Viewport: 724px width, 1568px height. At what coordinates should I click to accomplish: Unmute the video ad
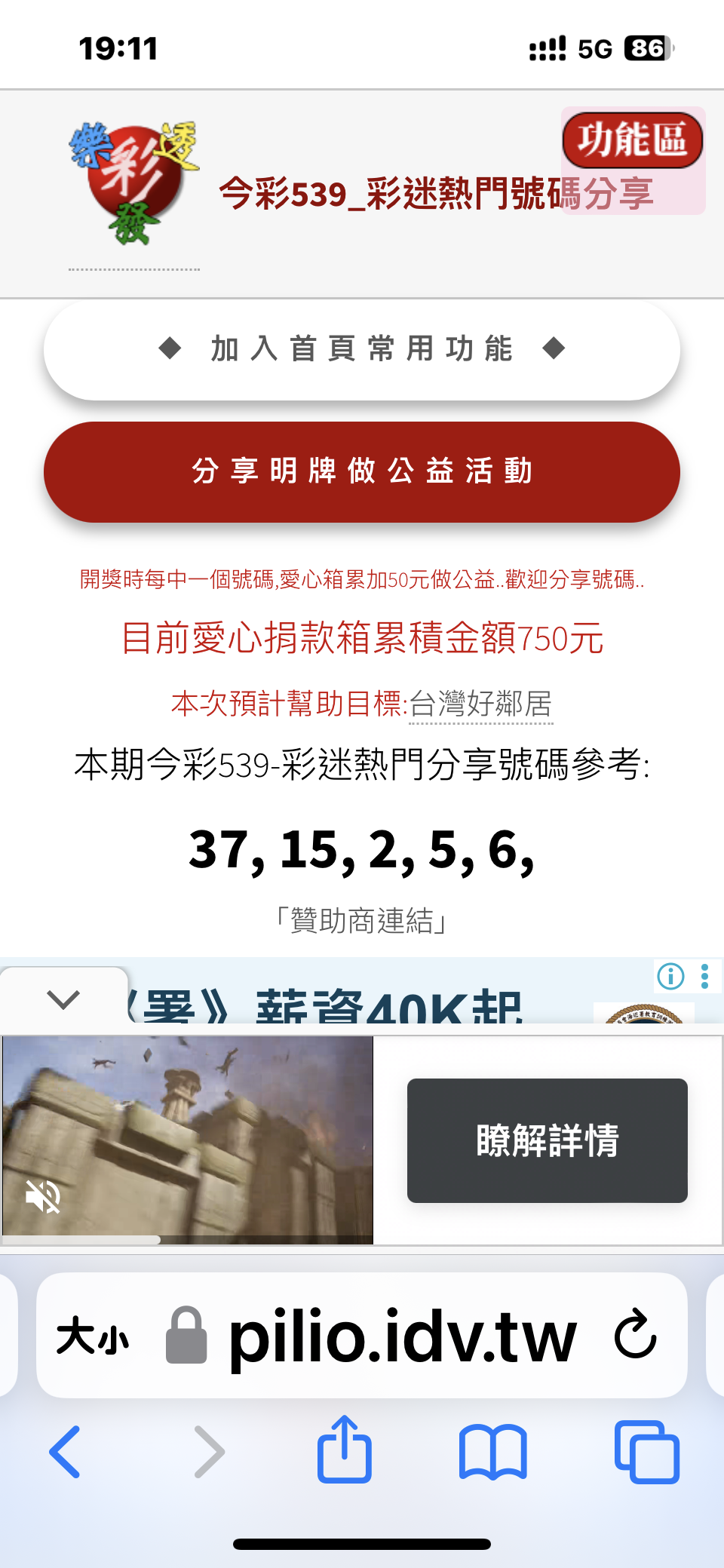[x=43, y=1197]
